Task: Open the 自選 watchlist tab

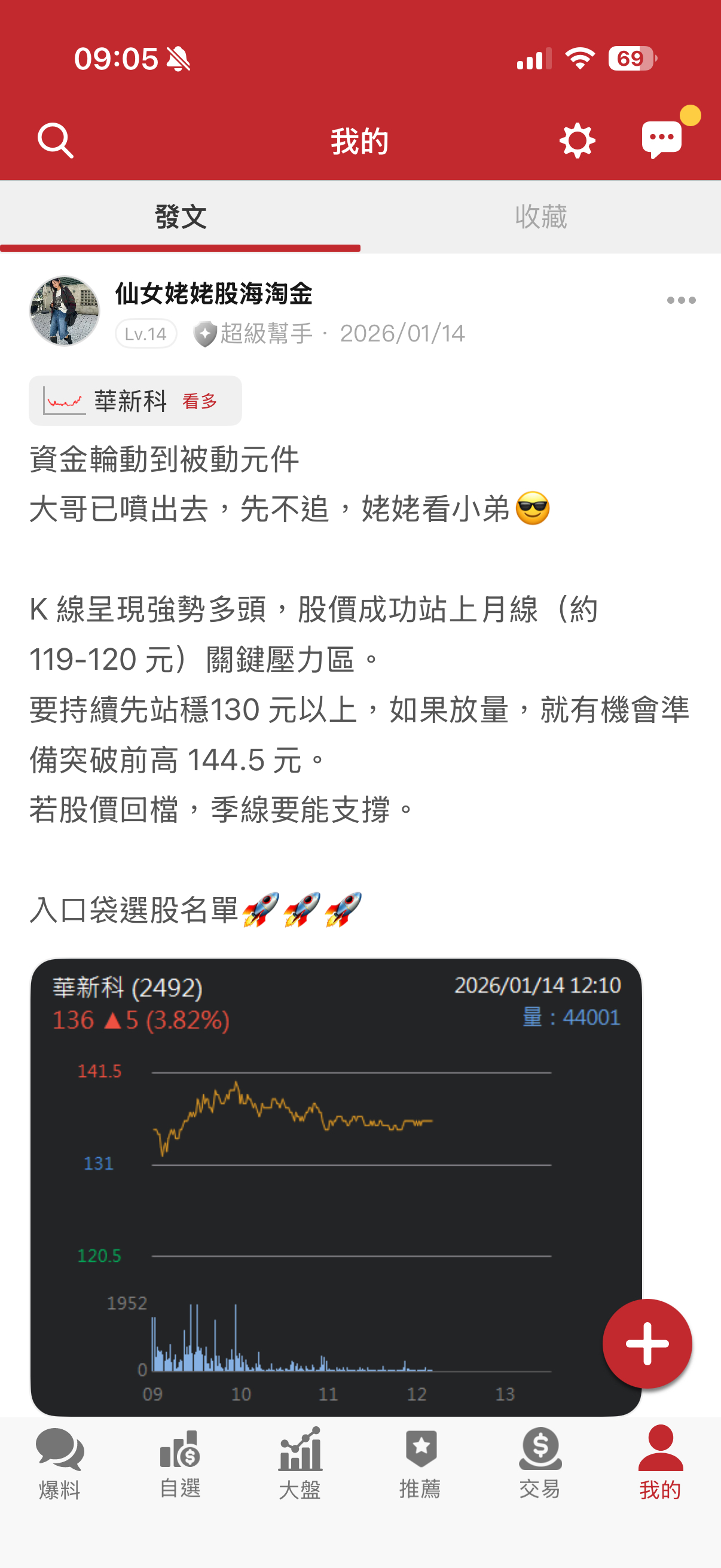Action: point(180,1463)
